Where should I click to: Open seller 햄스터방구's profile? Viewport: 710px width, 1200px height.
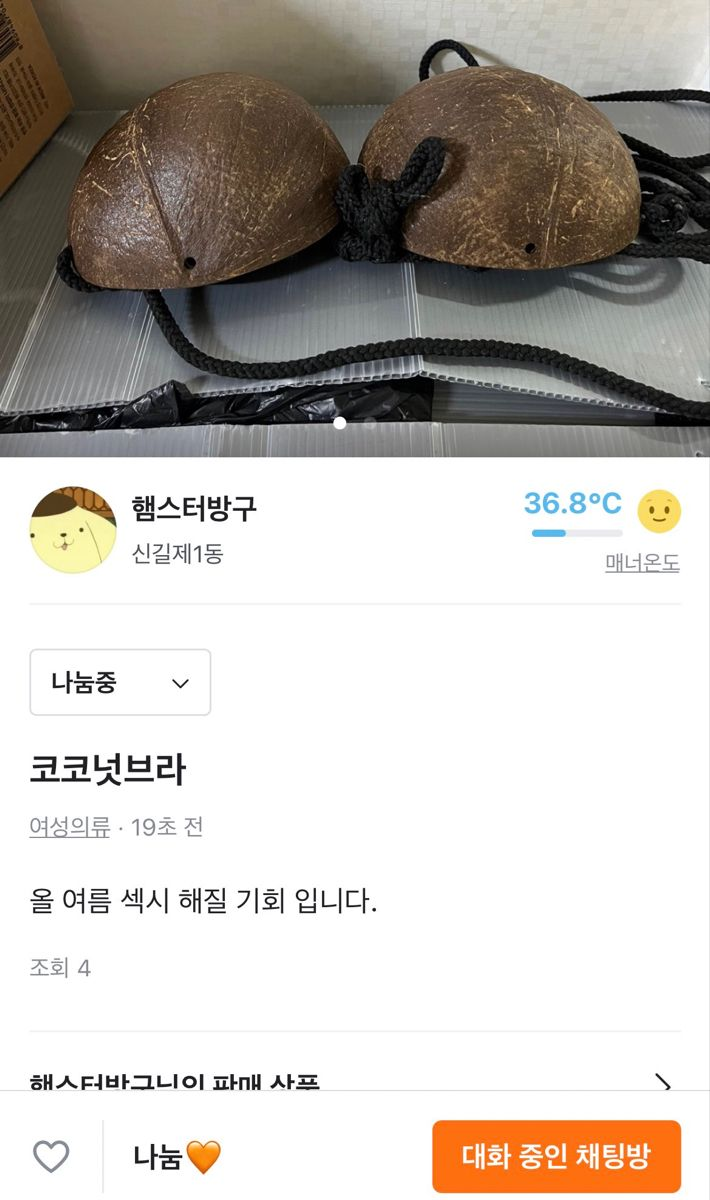193,508
